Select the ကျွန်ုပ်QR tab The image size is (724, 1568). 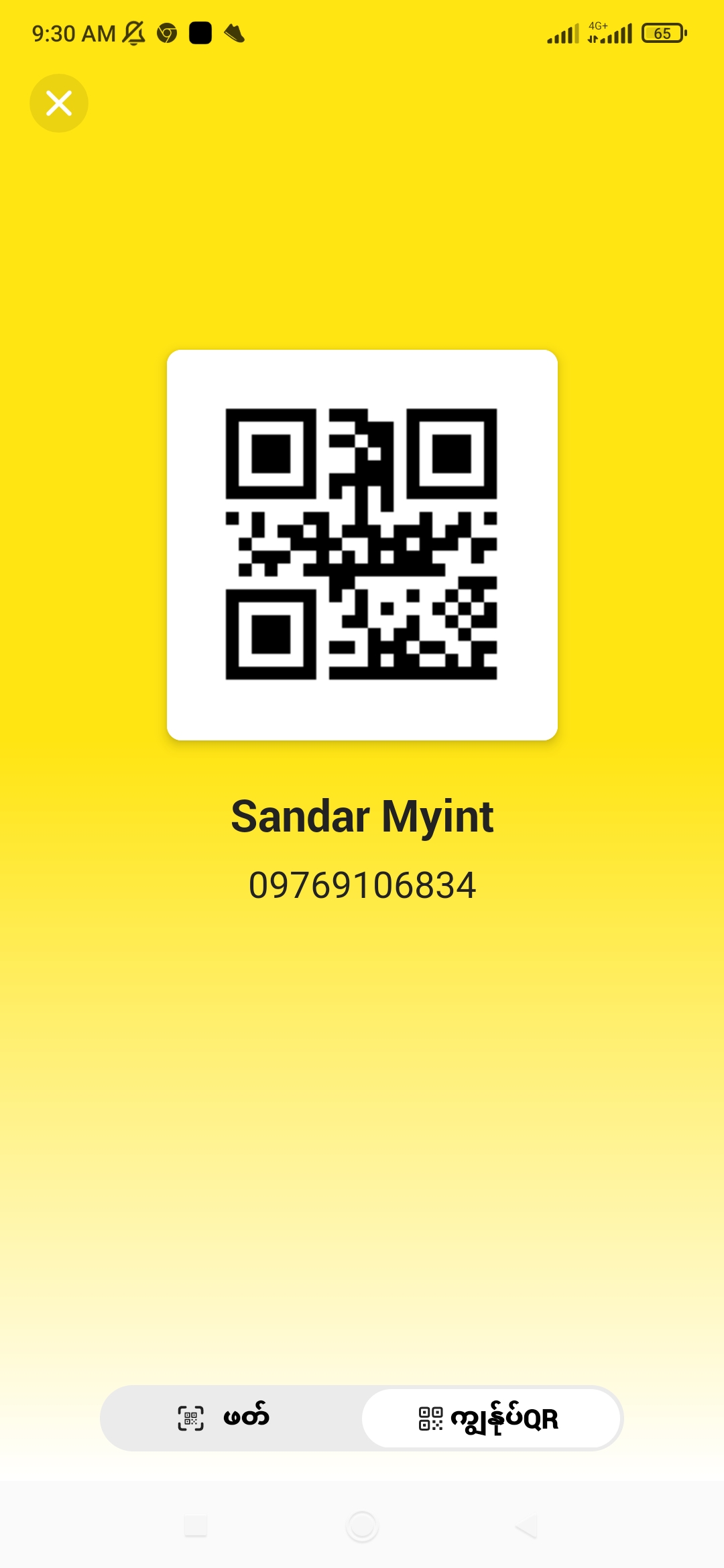(491, 1418)
